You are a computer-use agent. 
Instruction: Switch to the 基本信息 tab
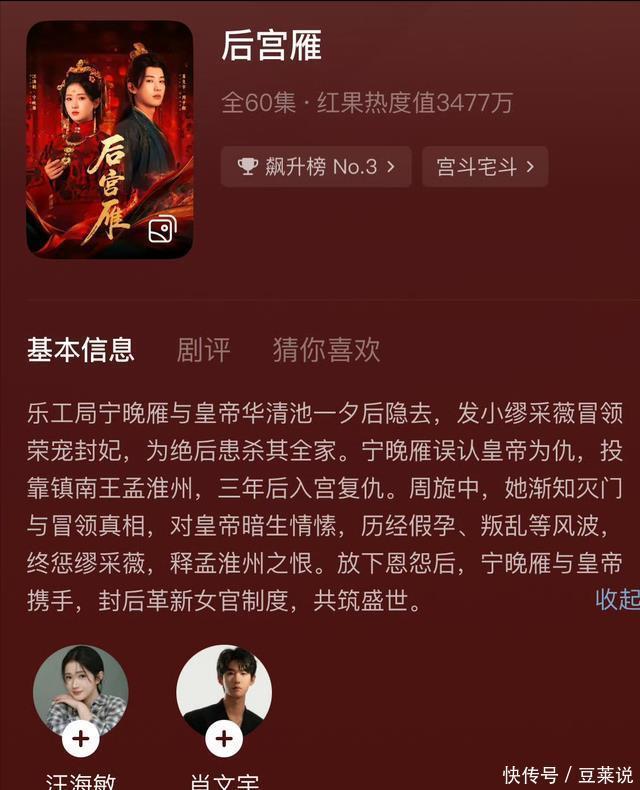click(x=80, y=349)
